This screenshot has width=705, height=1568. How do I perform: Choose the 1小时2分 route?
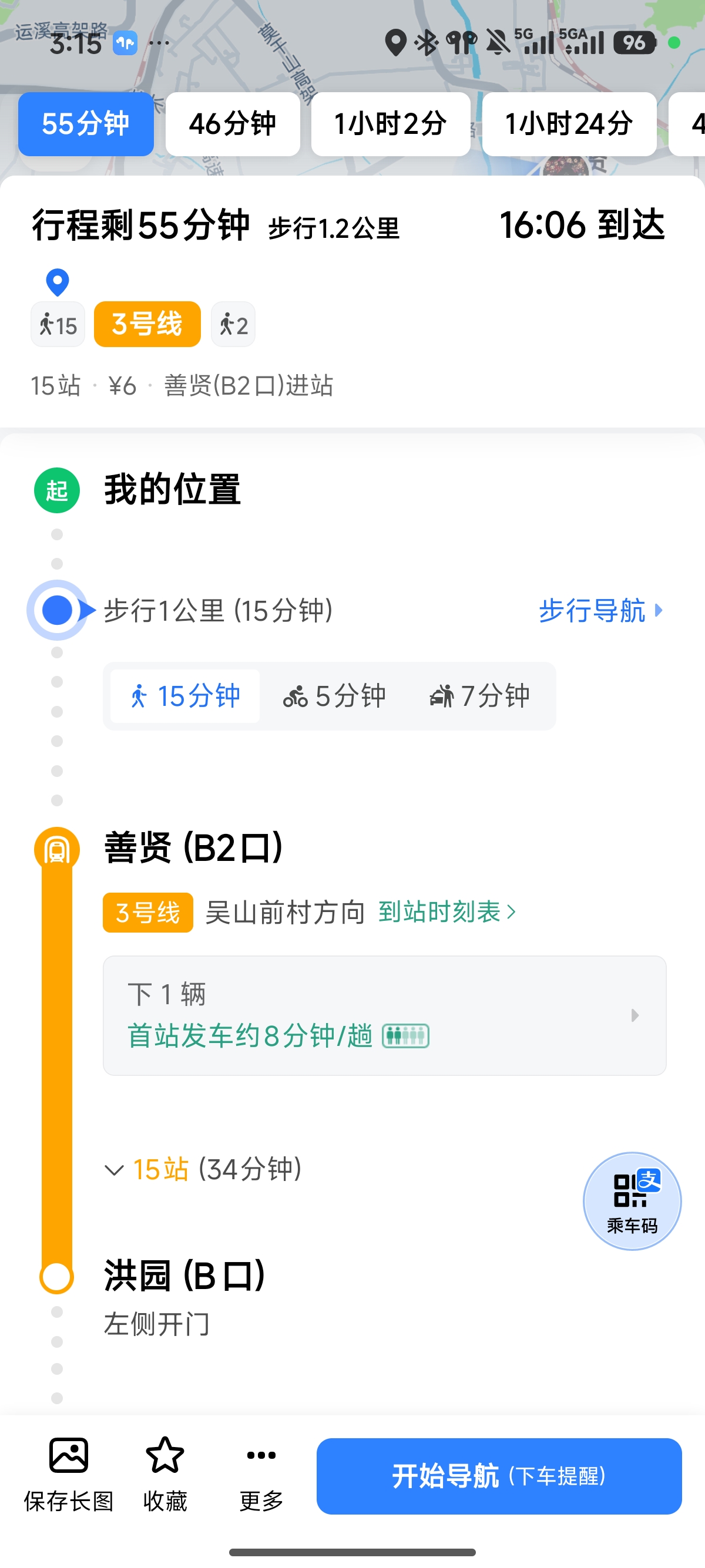click(x=391, y=124)
